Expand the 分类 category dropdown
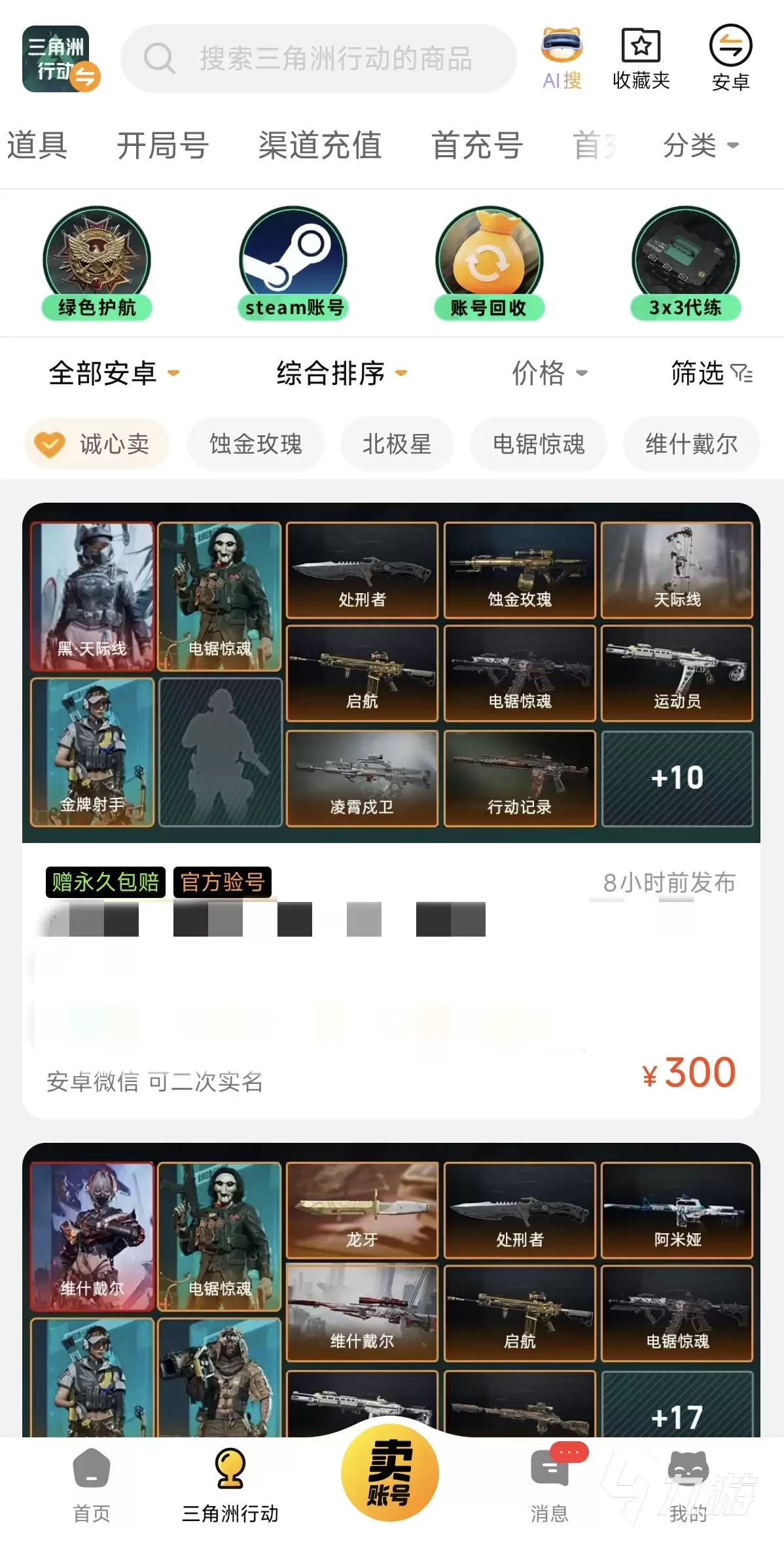784x1546 pixels. tap(701, 145)
